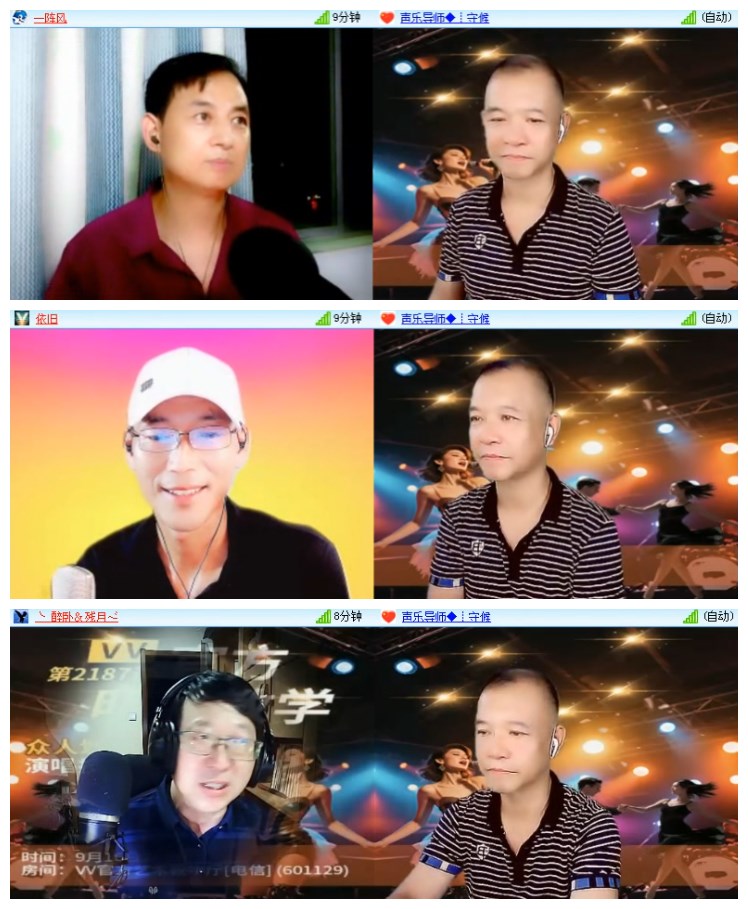748x909 pixels.
Task: Click the connection quality bars next to top-right (自动)
Action: 689,17
